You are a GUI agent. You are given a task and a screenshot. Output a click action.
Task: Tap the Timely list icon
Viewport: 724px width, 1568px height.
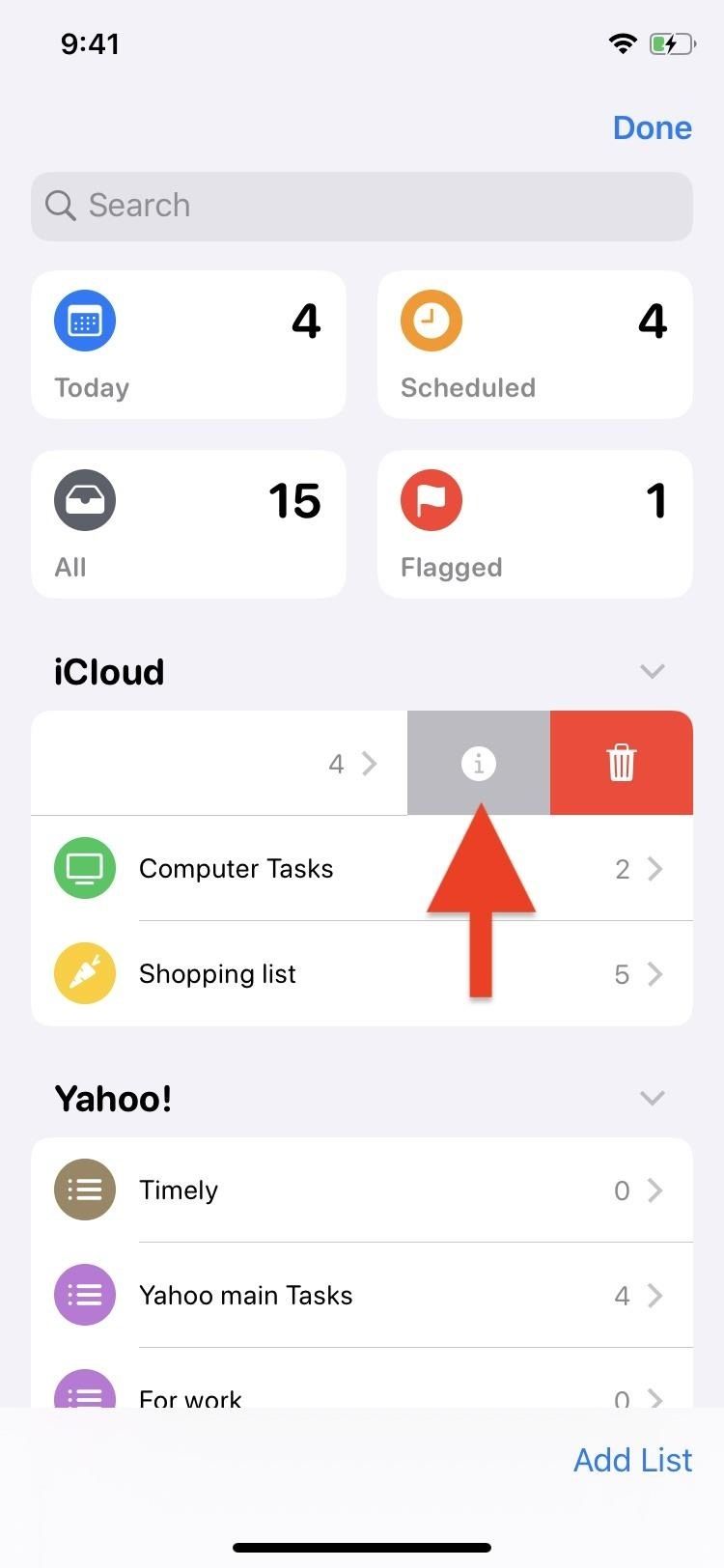(85, 1190)
